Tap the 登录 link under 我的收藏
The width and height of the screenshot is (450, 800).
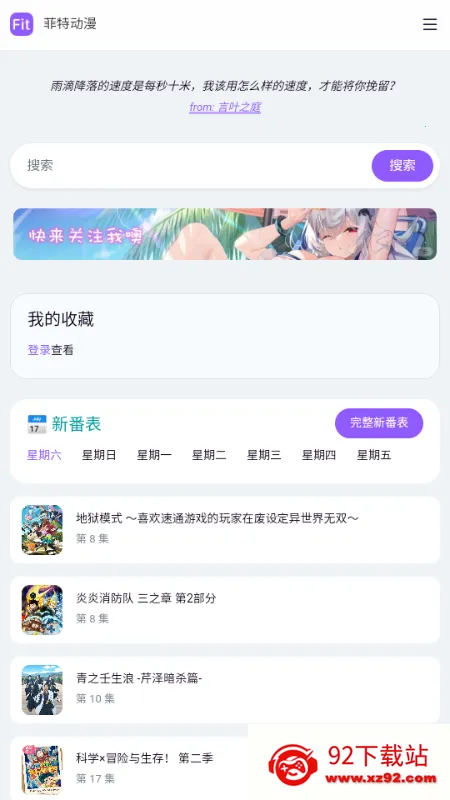pyautogui.click(x=39, y=350)
